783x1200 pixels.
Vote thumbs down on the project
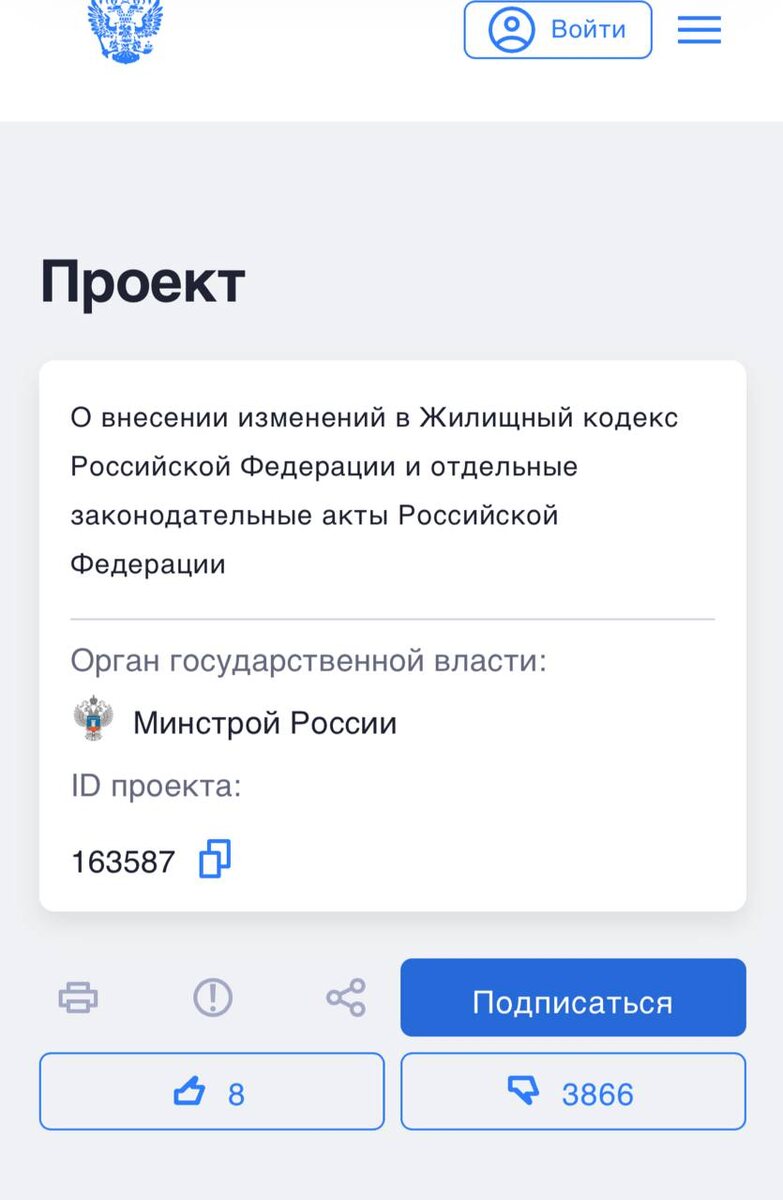[x=573, y=1092]
